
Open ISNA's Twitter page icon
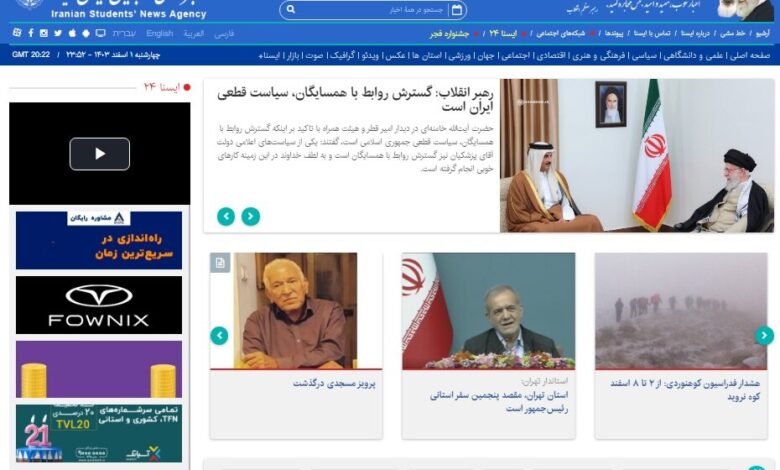(x=58, y=33)
